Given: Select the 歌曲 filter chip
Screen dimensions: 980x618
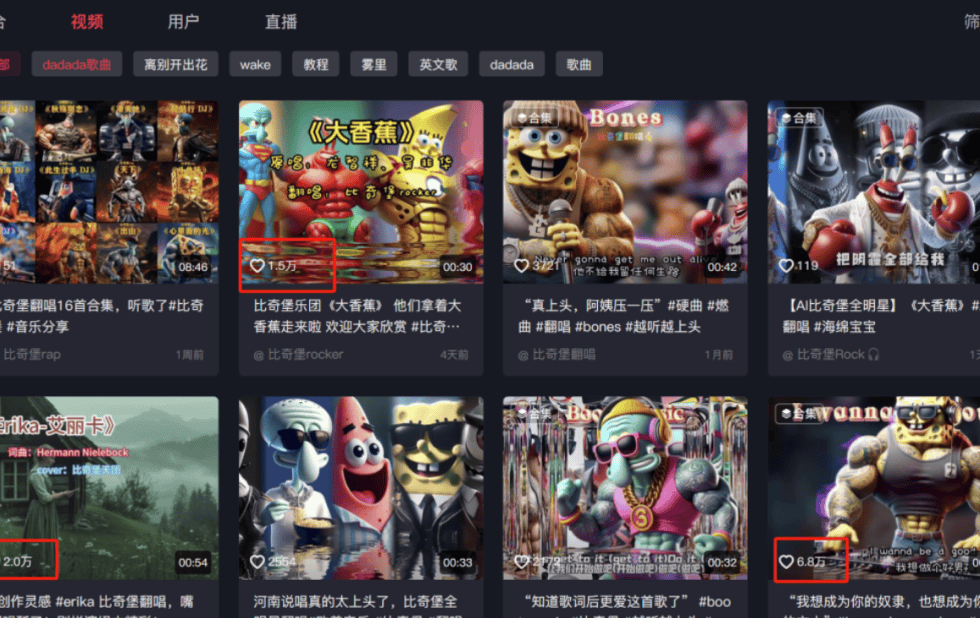Looking at the screenshot, I should [x=579, y=64].
